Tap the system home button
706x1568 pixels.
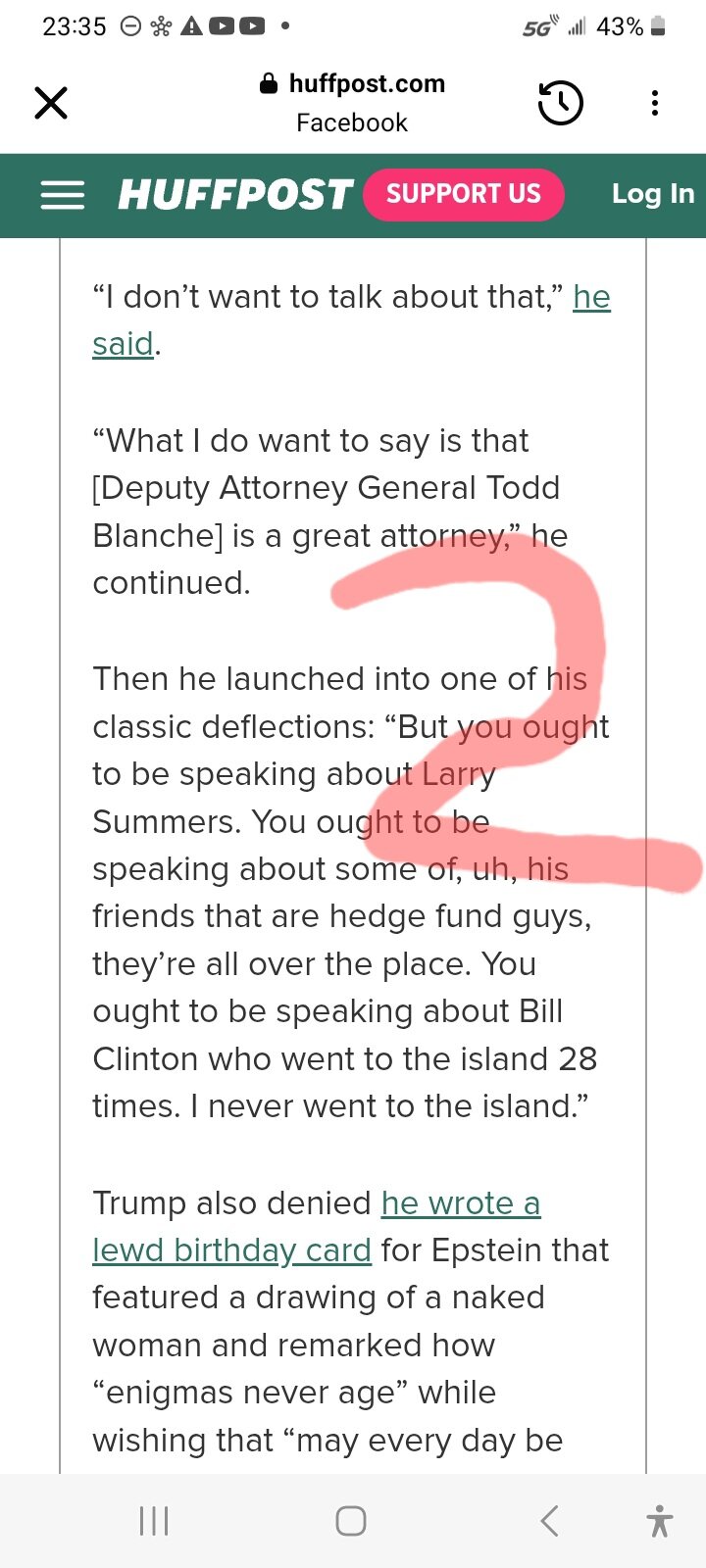(351, 1521)
